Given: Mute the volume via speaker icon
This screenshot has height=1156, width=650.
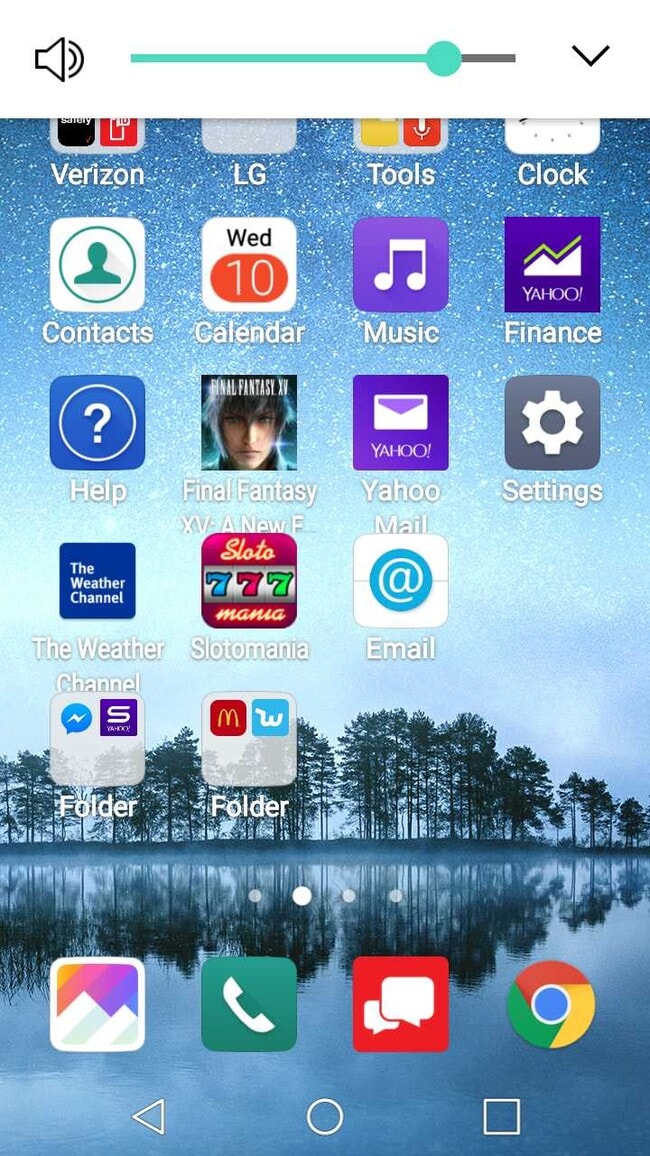Looking at the screenshot, I should pos(60,59).
